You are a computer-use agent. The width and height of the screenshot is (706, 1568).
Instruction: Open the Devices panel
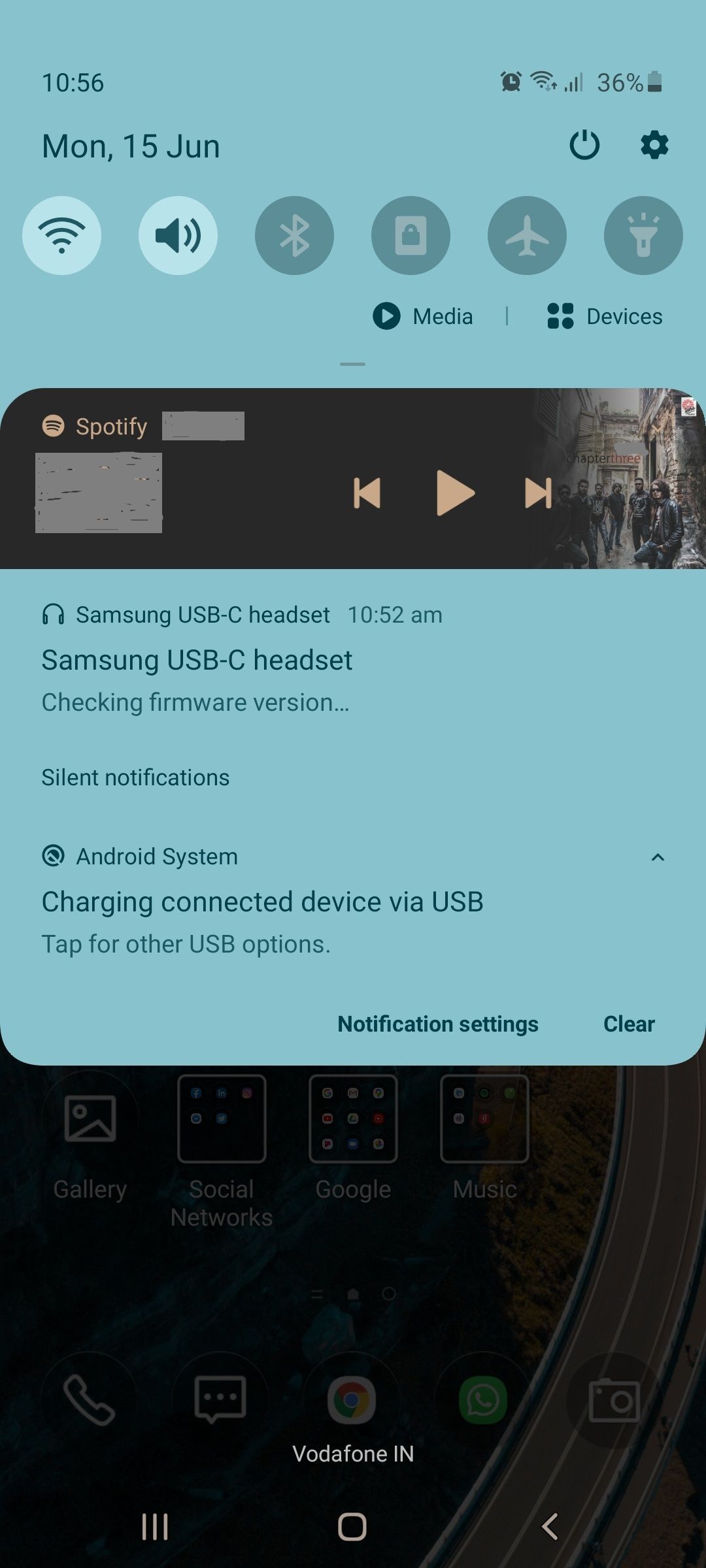[x=605, y=316]
